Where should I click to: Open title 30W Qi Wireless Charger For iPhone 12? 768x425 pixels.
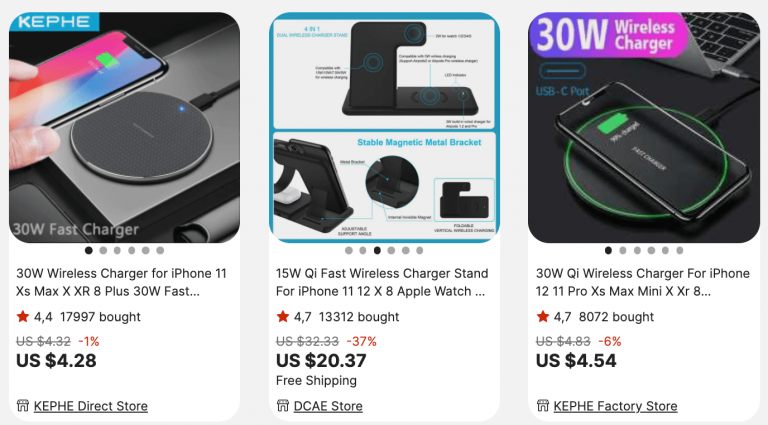click(642, 282)
